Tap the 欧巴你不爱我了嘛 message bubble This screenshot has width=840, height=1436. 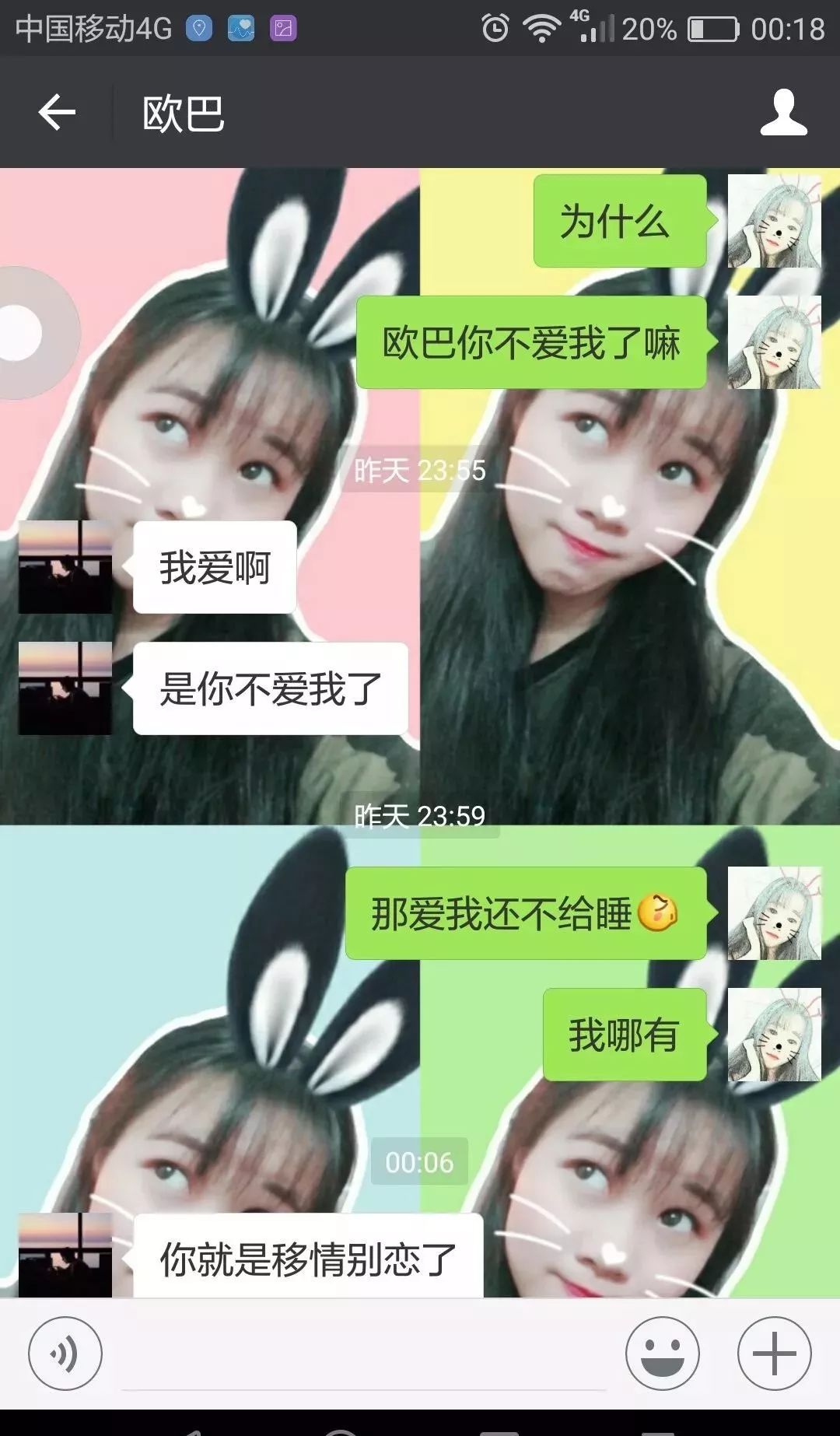[x=531, y=343]
